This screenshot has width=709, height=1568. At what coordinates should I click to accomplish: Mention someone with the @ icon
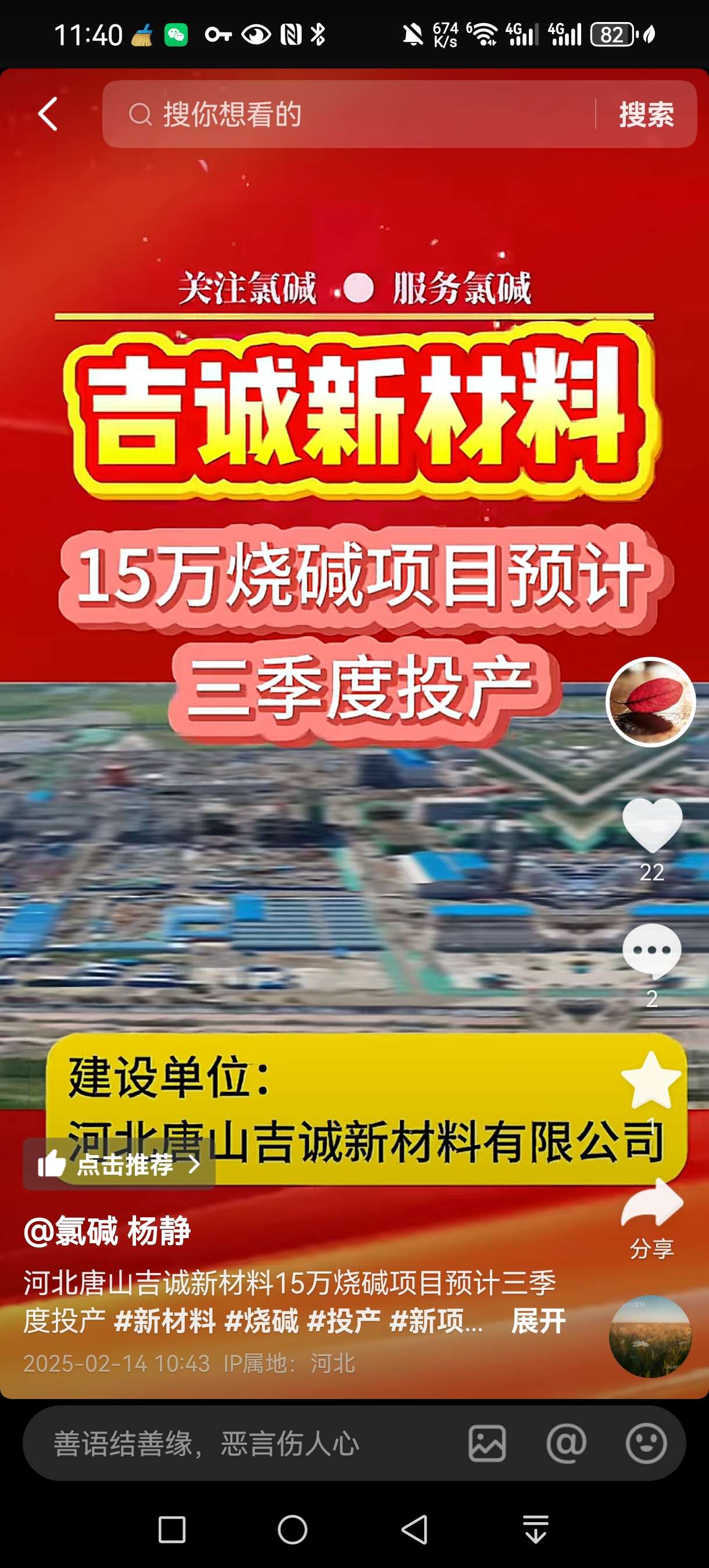point(567,1443)
